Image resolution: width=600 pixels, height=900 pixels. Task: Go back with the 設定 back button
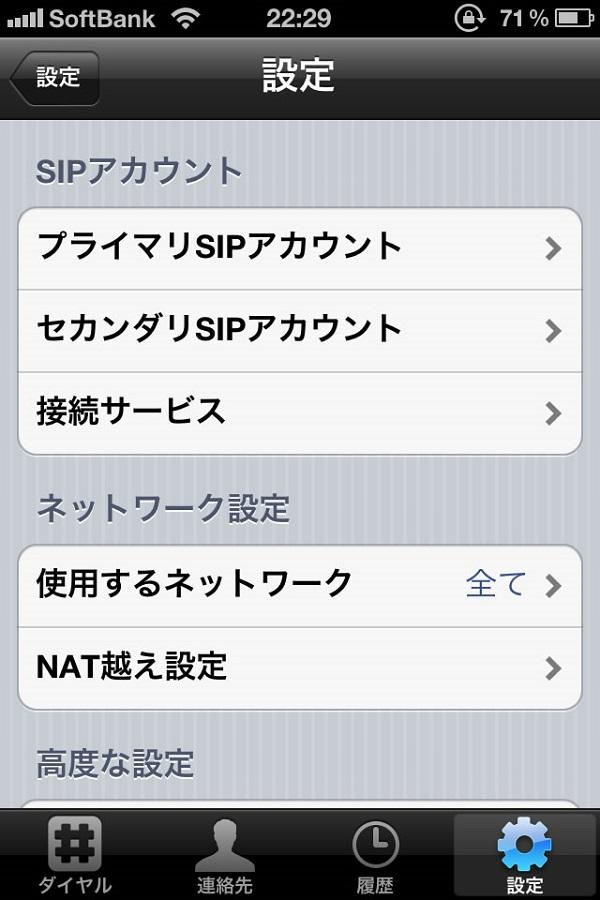click(x=55, y=78)
